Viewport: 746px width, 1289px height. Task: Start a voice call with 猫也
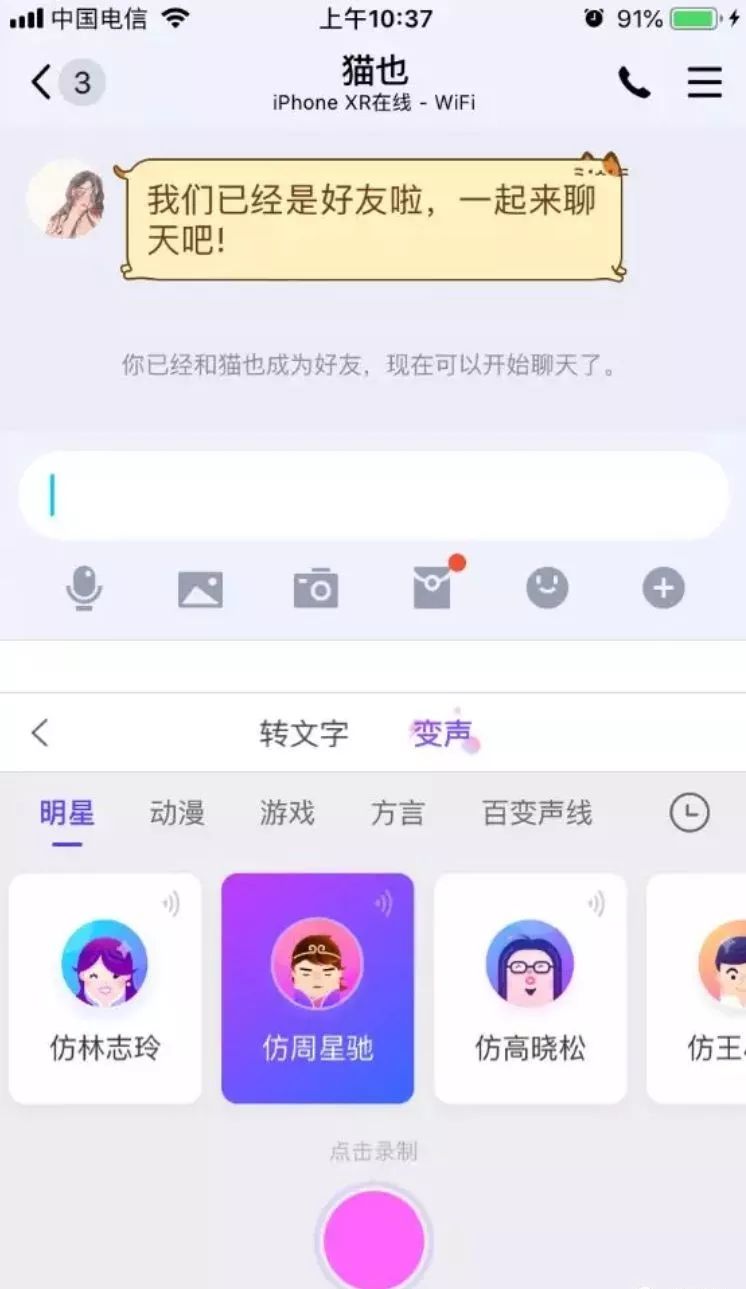pyautogui.click(x=634, y=83)
